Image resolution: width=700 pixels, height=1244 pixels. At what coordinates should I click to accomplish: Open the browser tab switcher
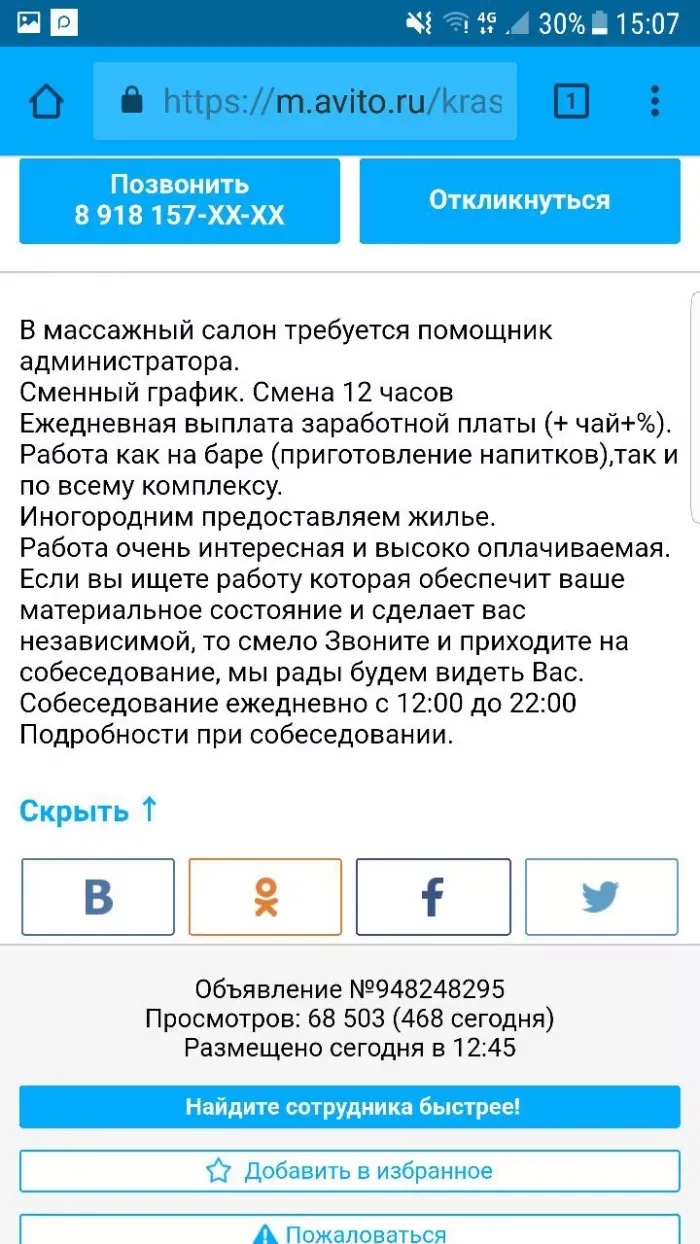pos(571,101)
